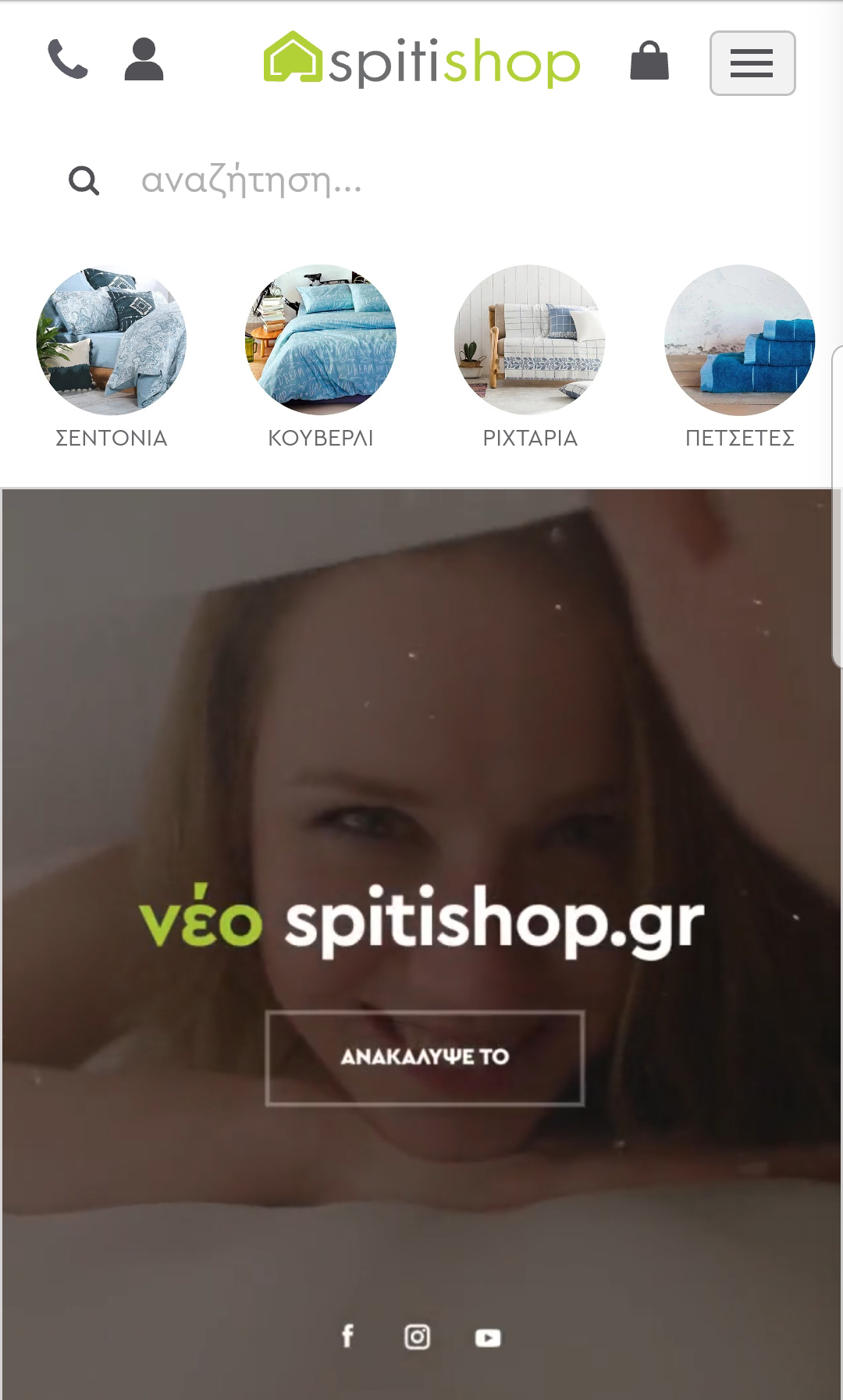
Task: Tap the phone call icon
Action: (68, 60)
